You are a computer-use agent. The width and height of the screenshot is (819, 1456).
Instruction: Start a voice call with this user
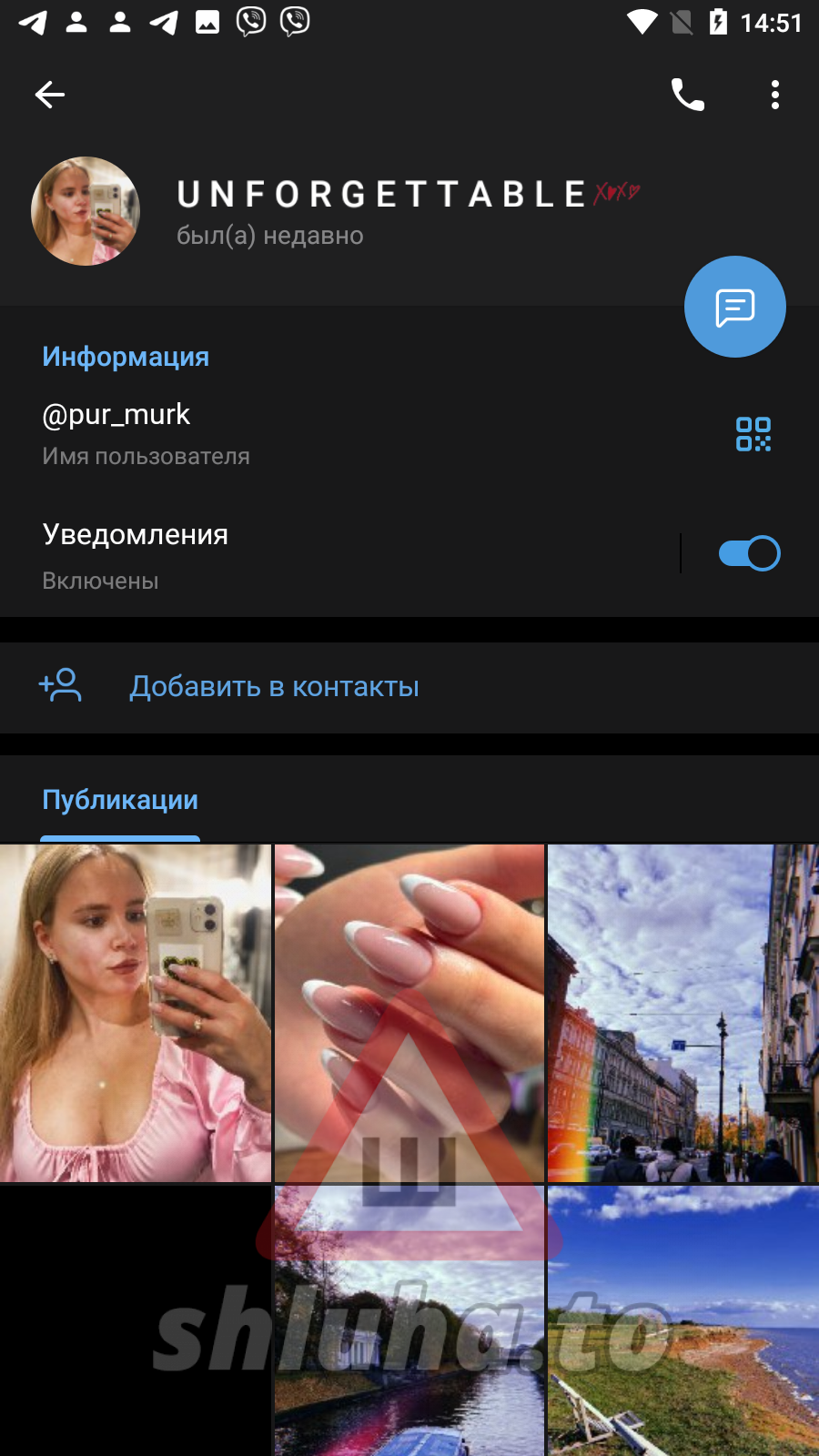click(687, 95)
